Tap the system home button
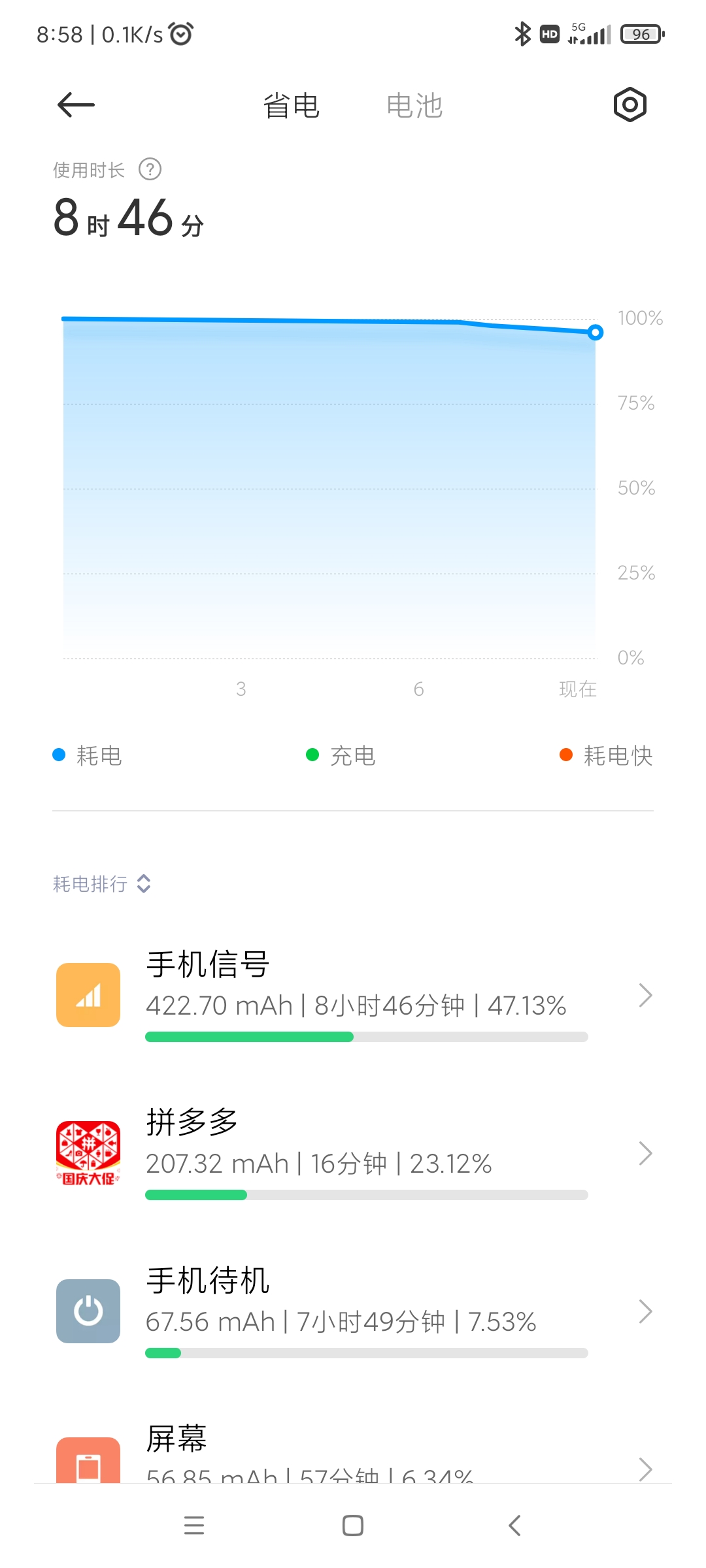The height and width of the screenshot is (1568, 706). [353, 1526]
